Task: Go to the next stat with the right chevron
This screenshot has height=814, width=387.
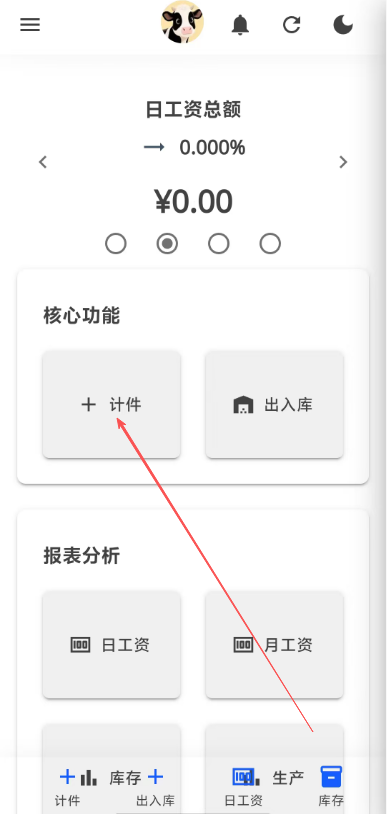Action: click(x=343, y=162)
